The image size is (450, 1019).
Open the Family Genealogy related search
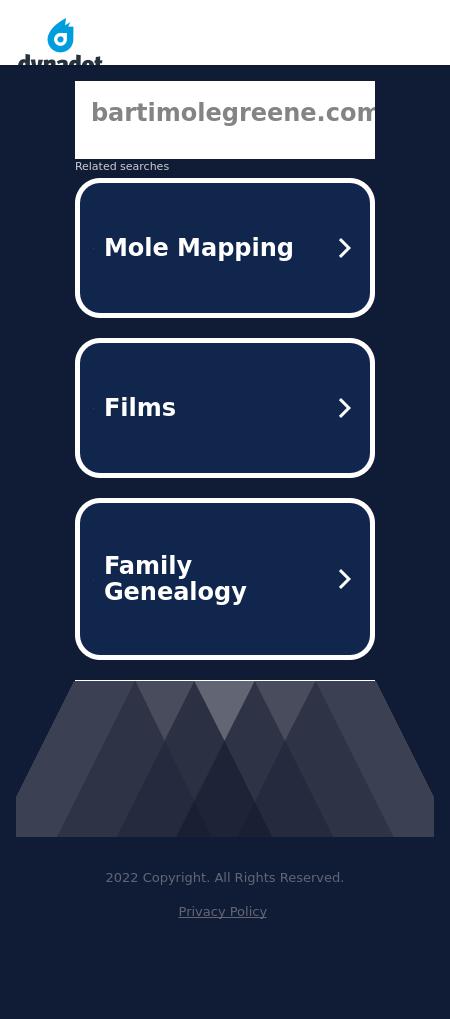pos(225,578)
